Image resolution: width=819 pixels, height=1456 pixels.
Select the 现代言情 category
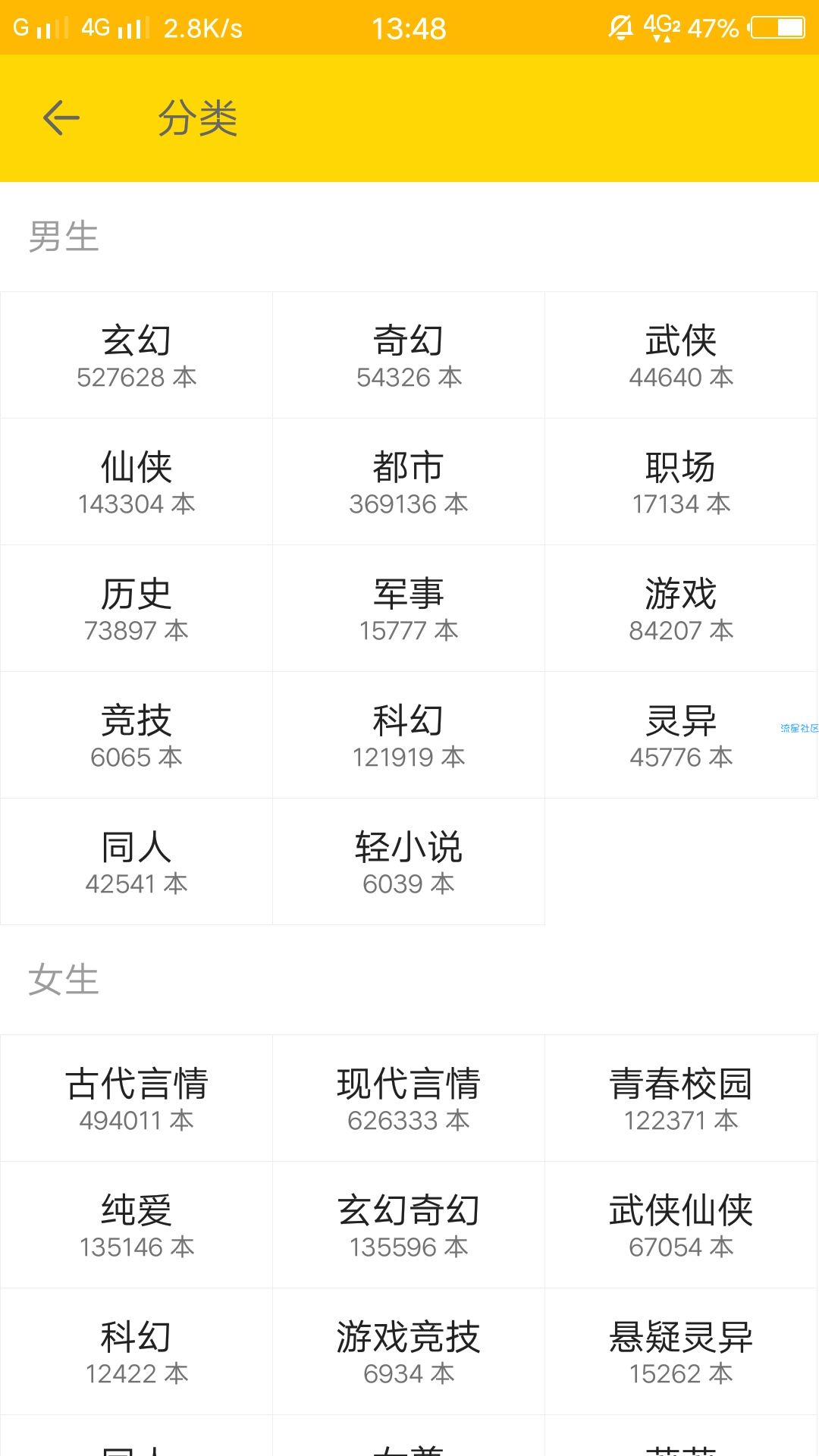[409, 1098]
